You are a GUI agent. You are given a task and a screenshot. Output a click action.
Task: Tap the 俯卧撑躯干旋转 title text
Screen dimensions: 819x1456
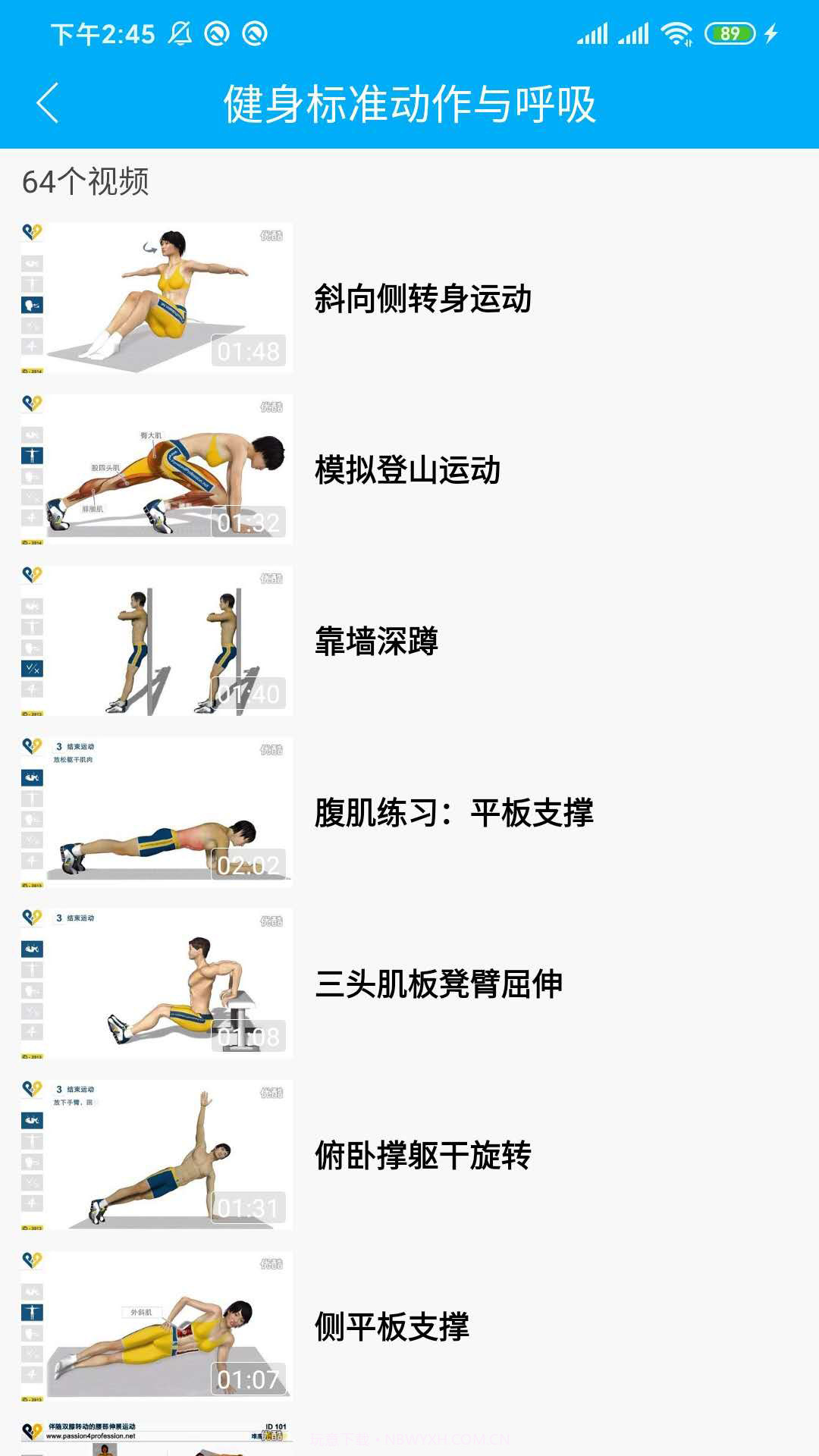point(425,1156)
